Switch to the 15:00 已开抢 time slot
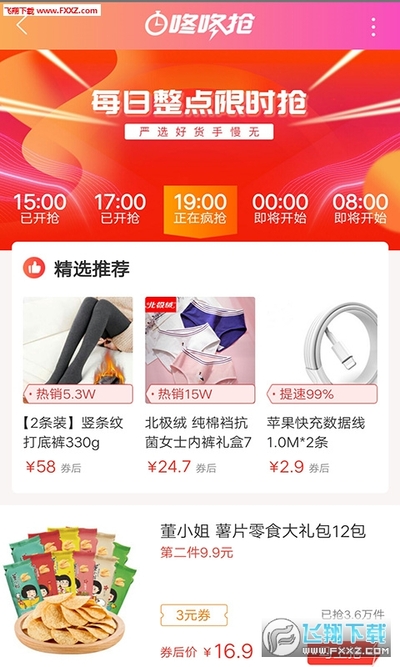The height and width of the screenshot is (667, 400). [x=40, y=208]
